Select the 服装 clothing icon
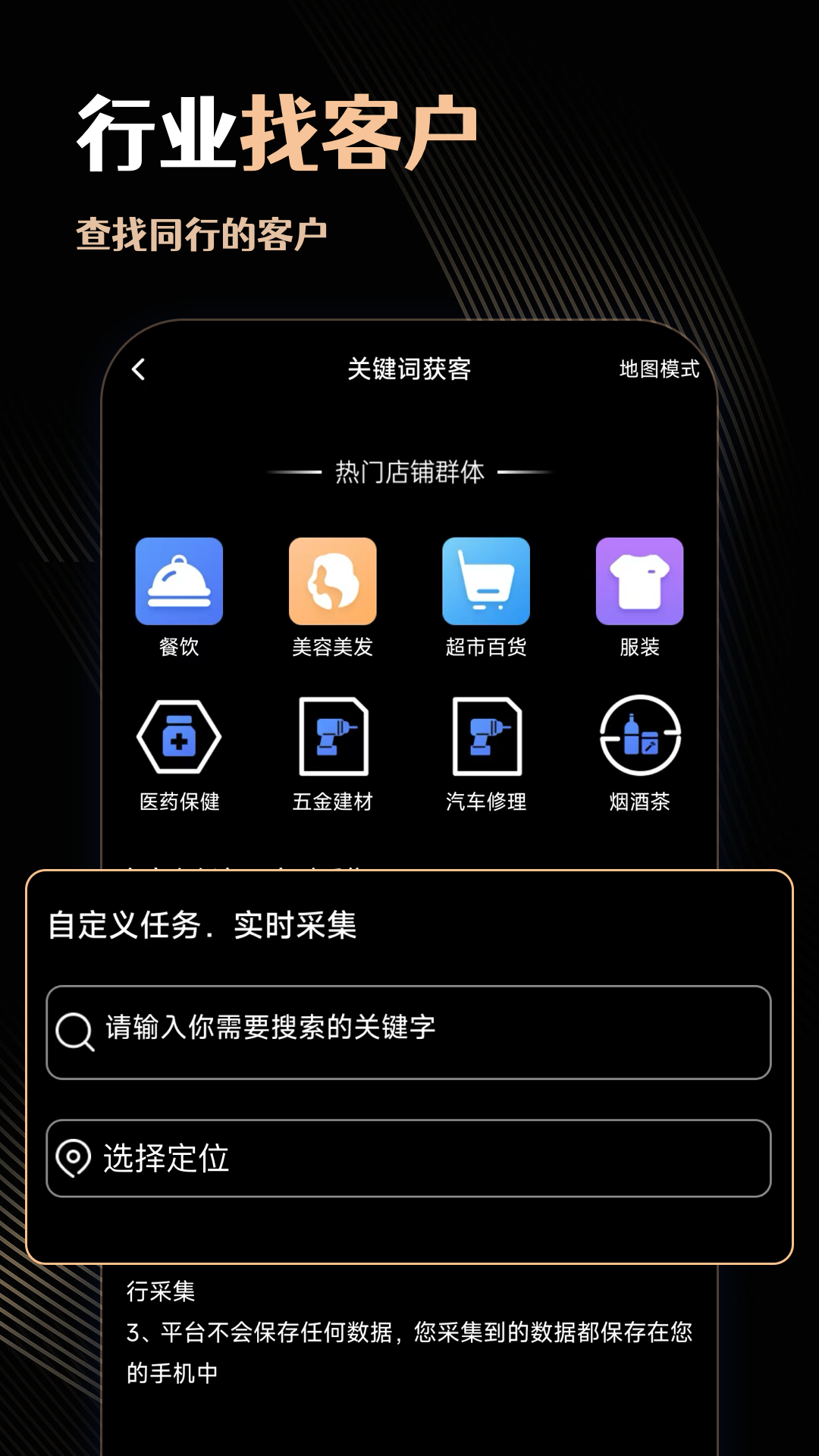 [641, 581]
